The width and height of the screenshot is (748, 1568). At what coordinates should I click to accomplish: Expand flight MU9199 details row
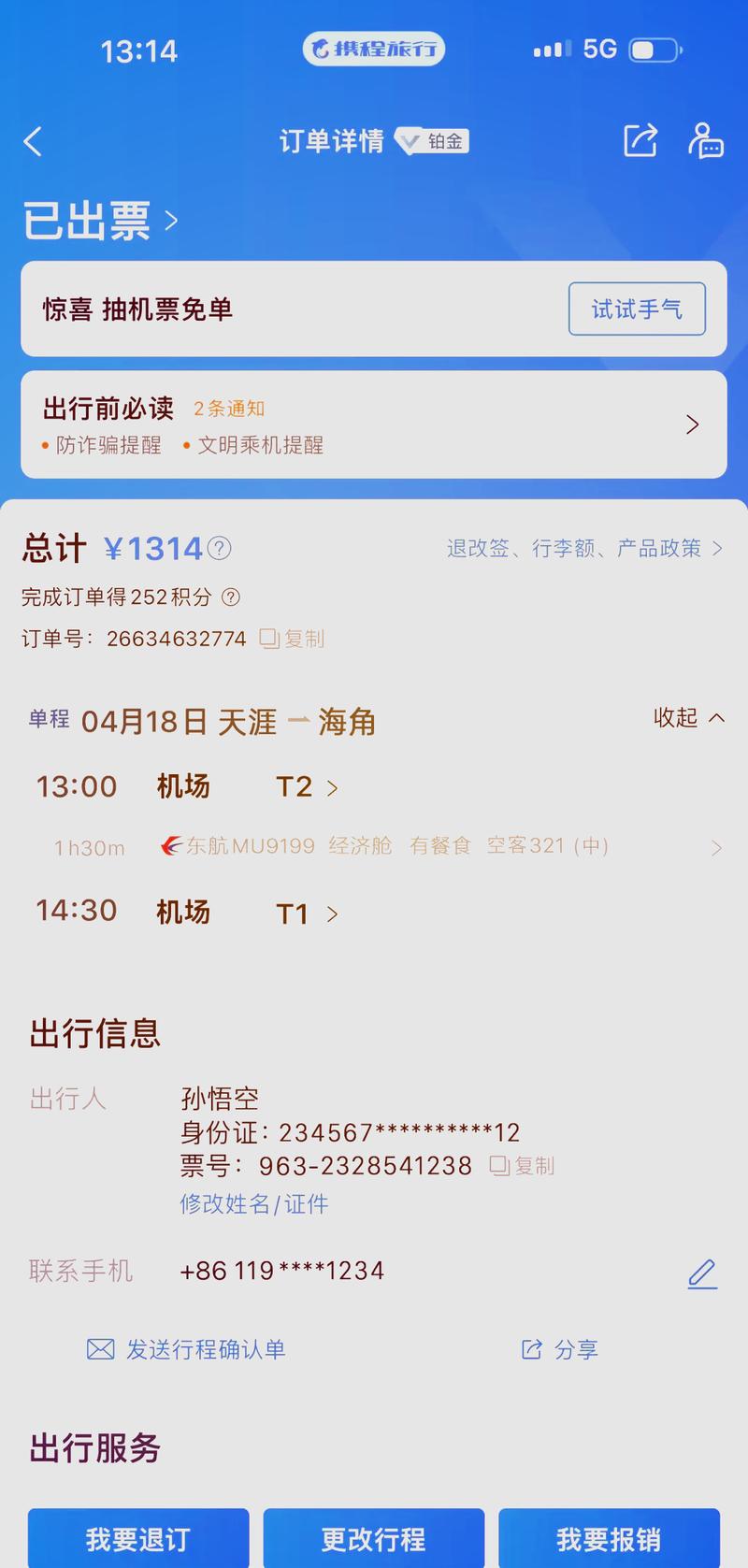coord(715,846)
